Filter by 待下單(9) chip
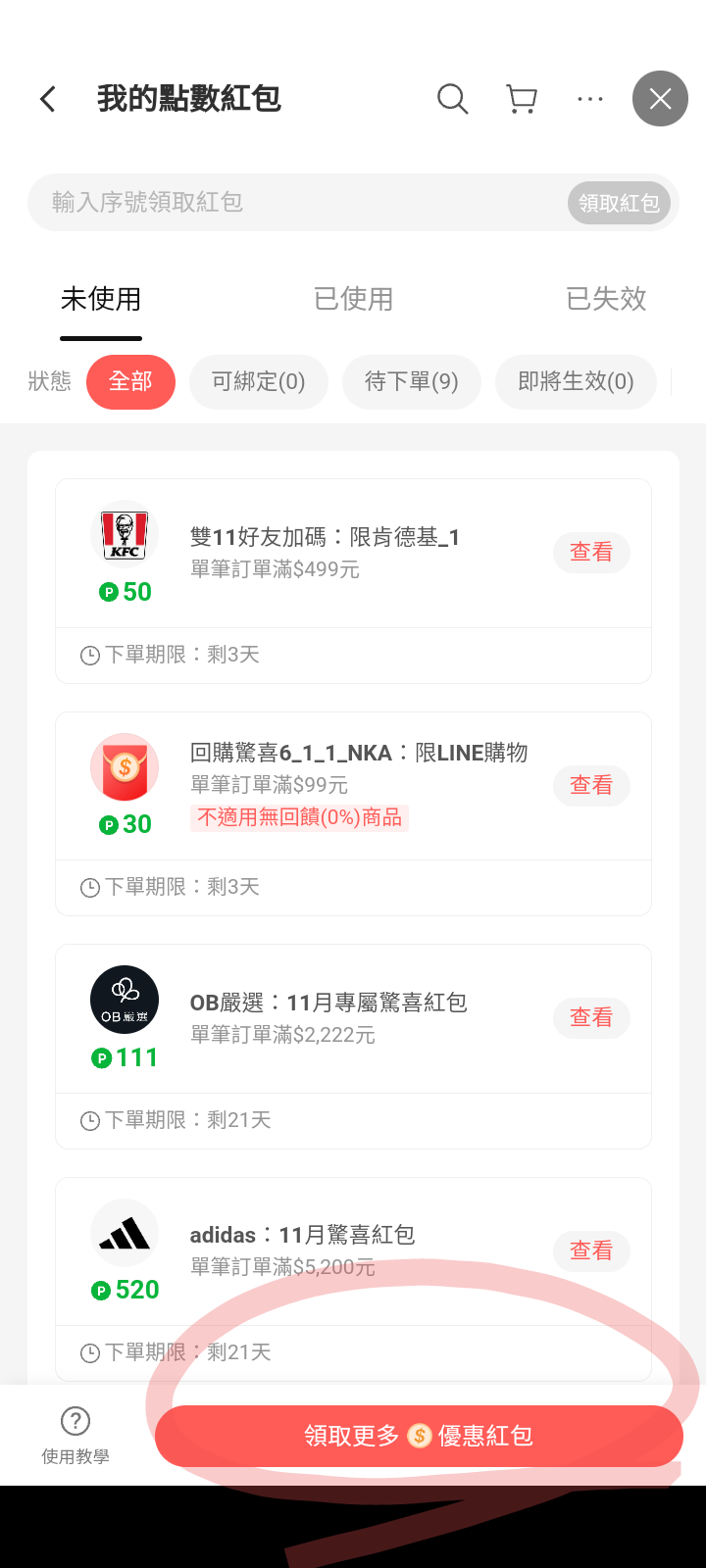 [x=412, y=381]
